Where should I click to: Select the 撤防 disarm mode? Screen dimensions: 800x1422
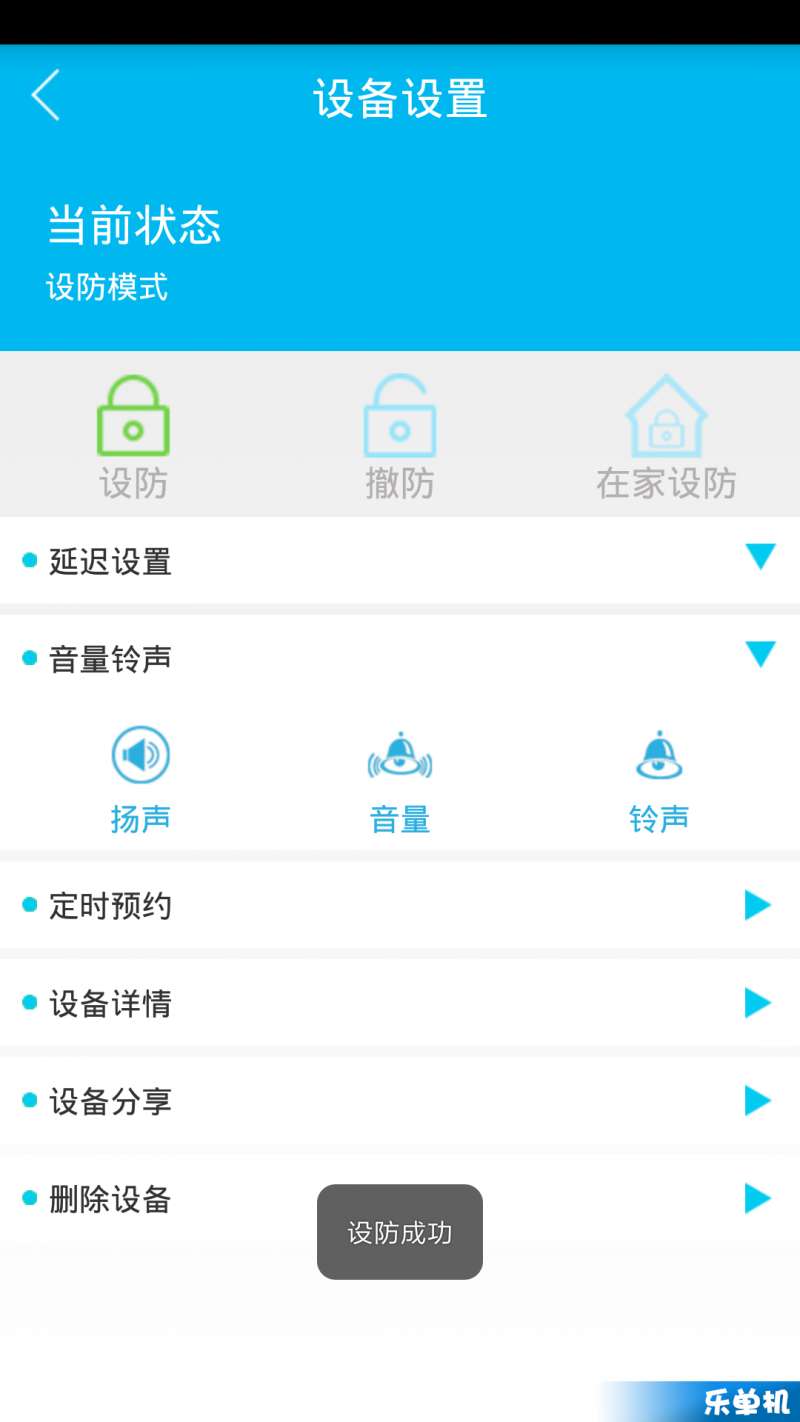pyautogui.click(x=400, y=437)
